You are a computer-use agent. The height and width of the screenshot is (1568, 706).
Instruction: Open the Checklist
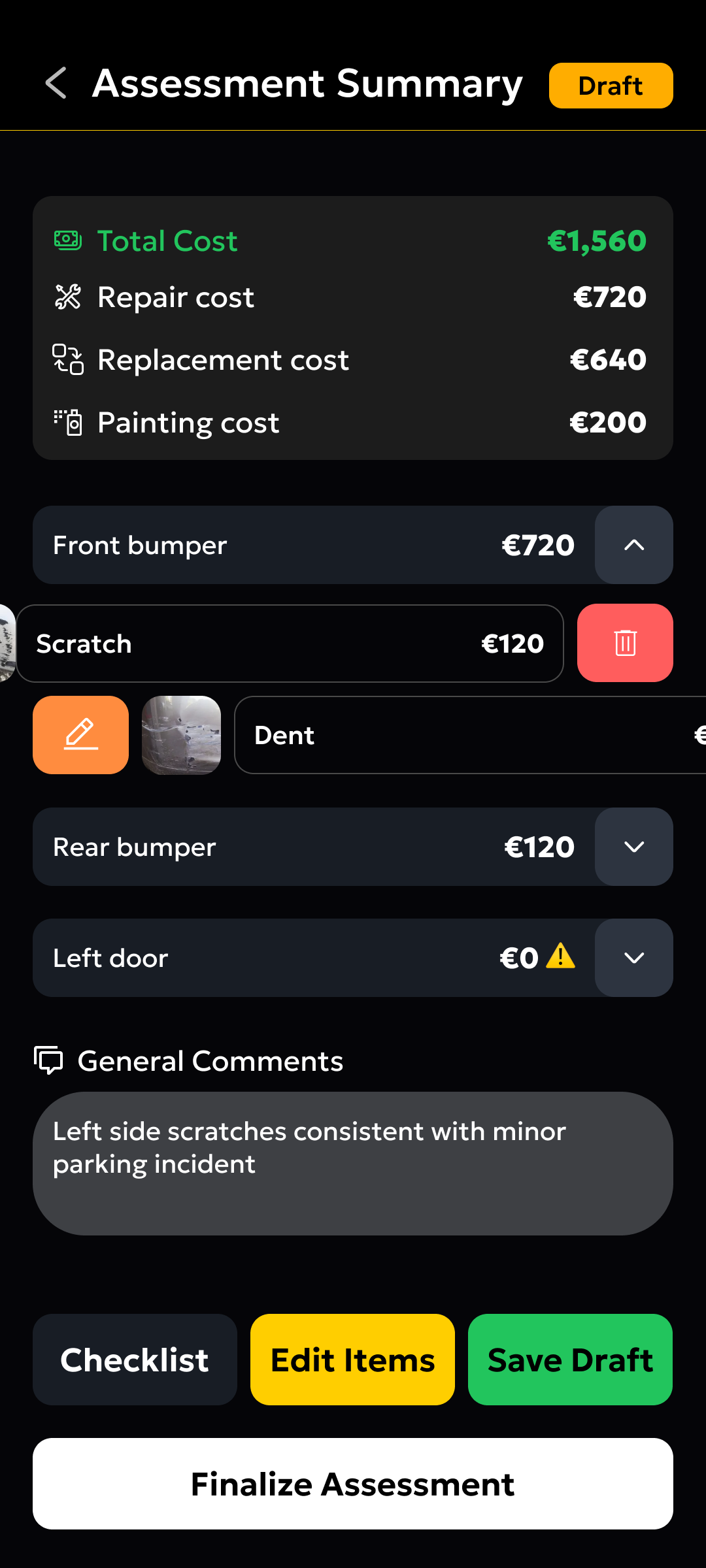[x=135, y=1360]
